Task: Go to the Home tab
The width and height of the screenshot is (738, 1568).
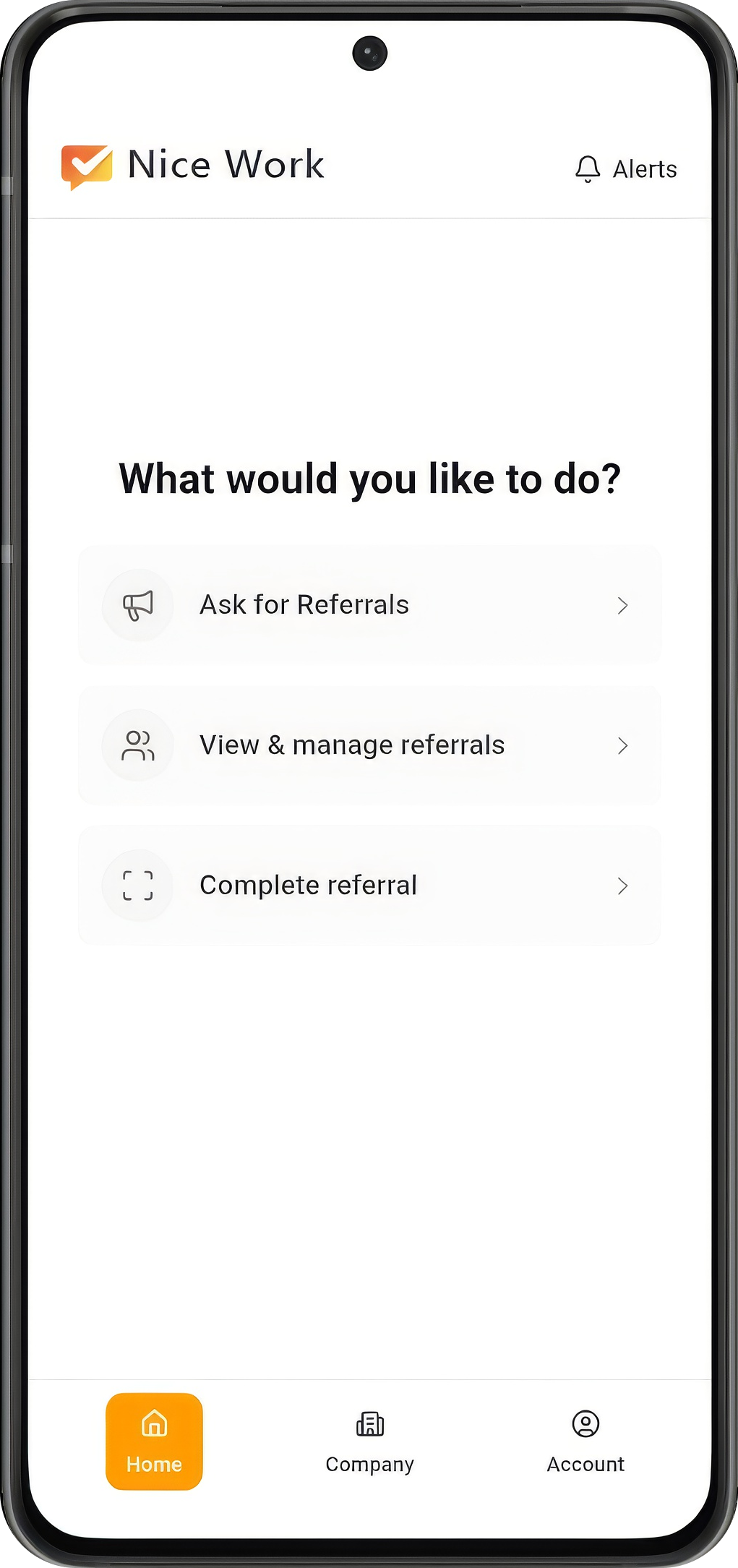Action: 154,1441
